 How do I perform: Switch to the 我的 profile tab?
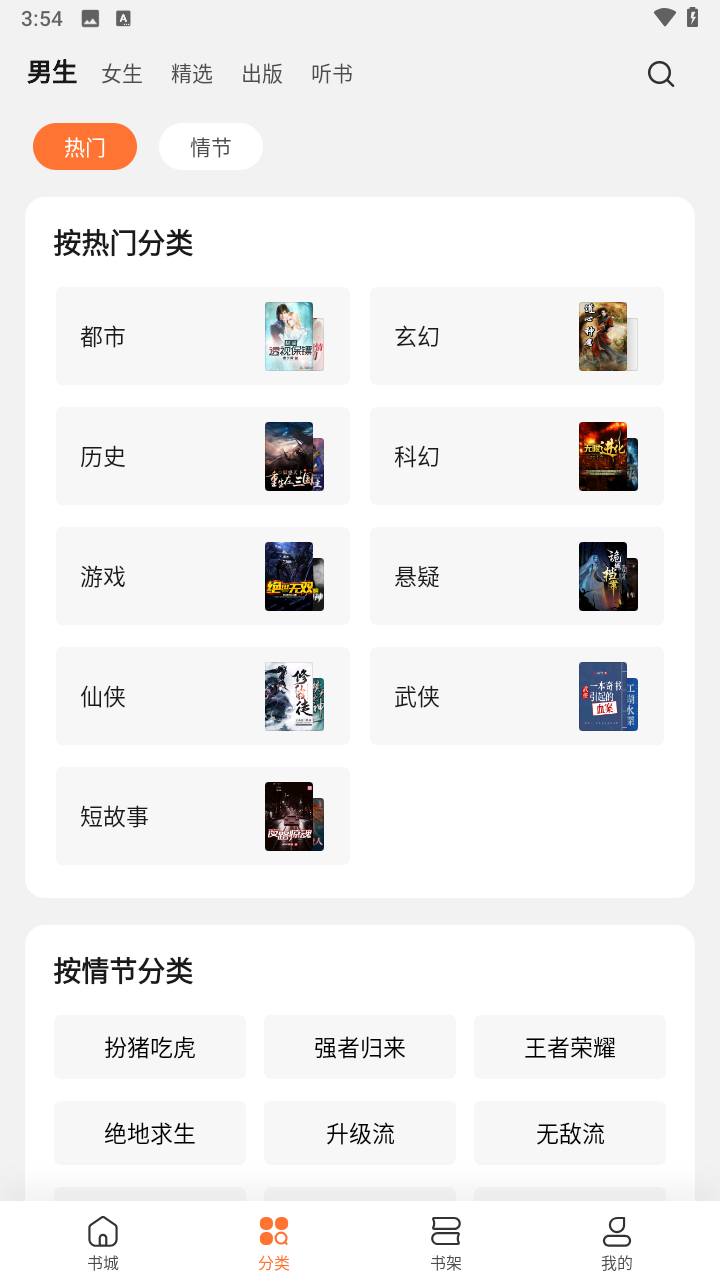coord(617,1242)
